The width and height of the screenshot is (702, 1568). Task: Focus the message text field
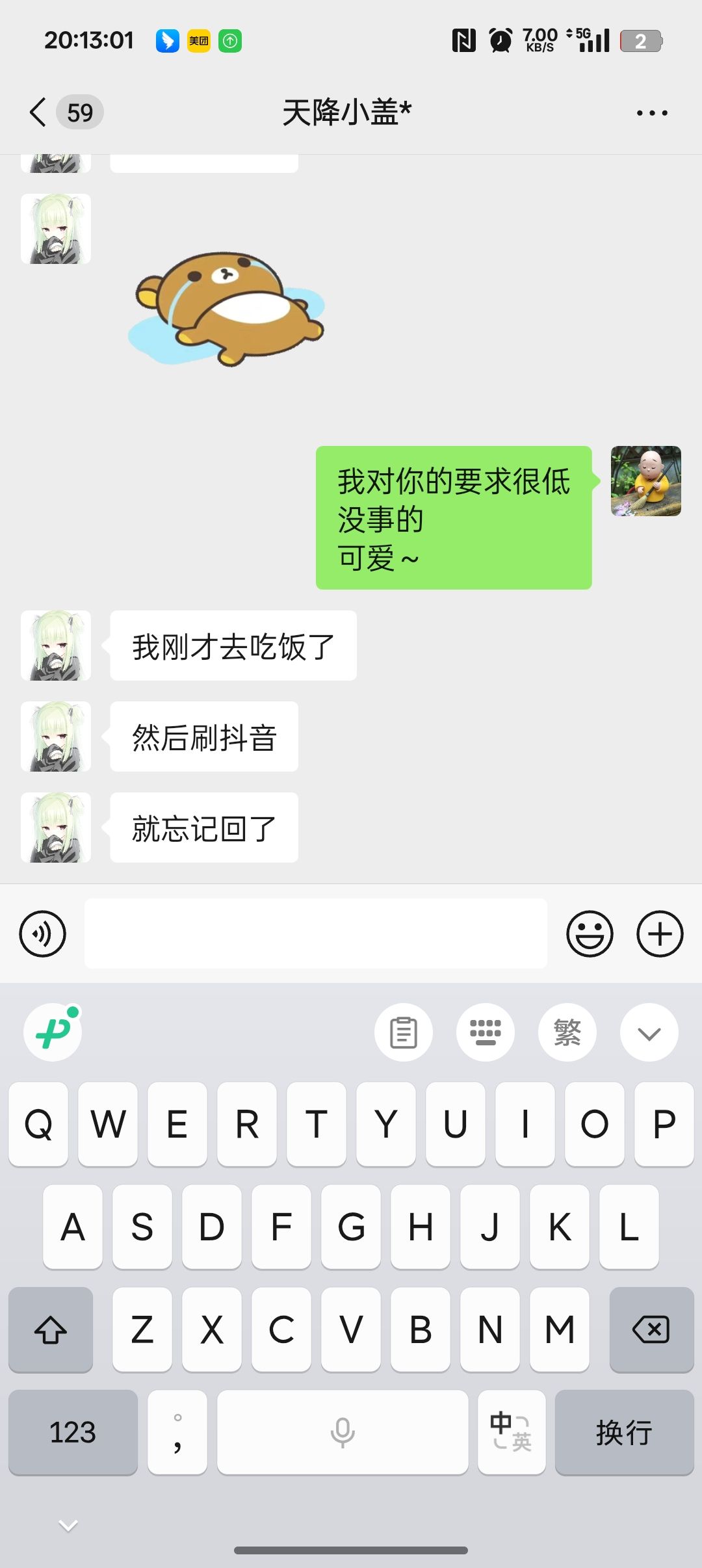click(315, 934)
